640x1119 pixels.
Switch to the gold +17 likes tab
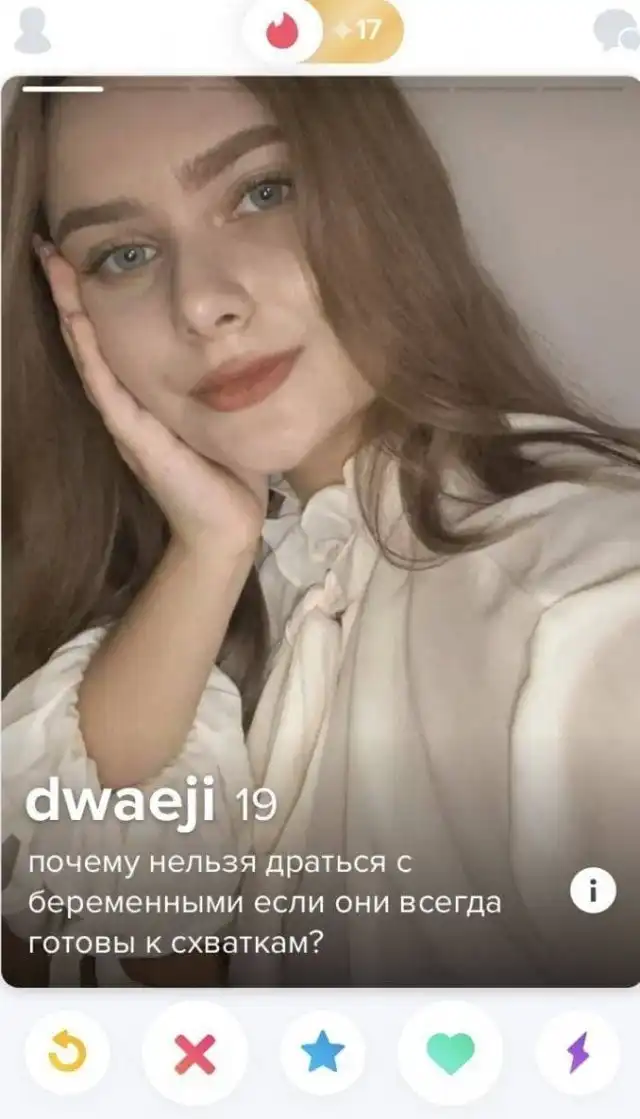(x=360, y=31)
